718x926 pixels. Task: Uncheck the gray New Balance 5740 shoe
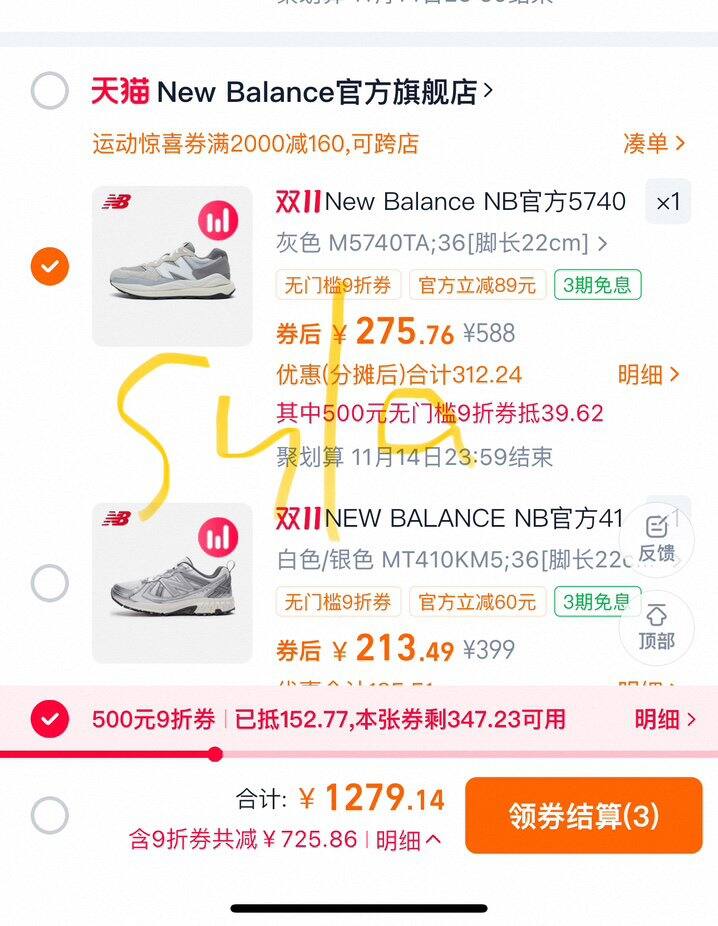(50, 266)
